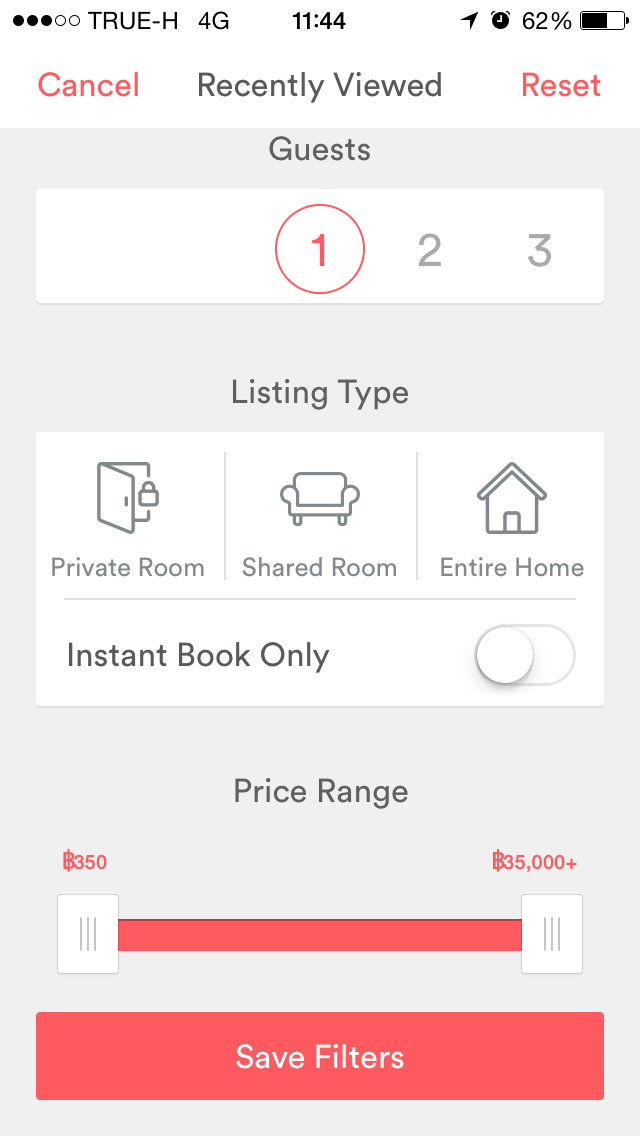Tap the minimum price slider handle
640x1136 pixels.
click(x=88, y=934)
